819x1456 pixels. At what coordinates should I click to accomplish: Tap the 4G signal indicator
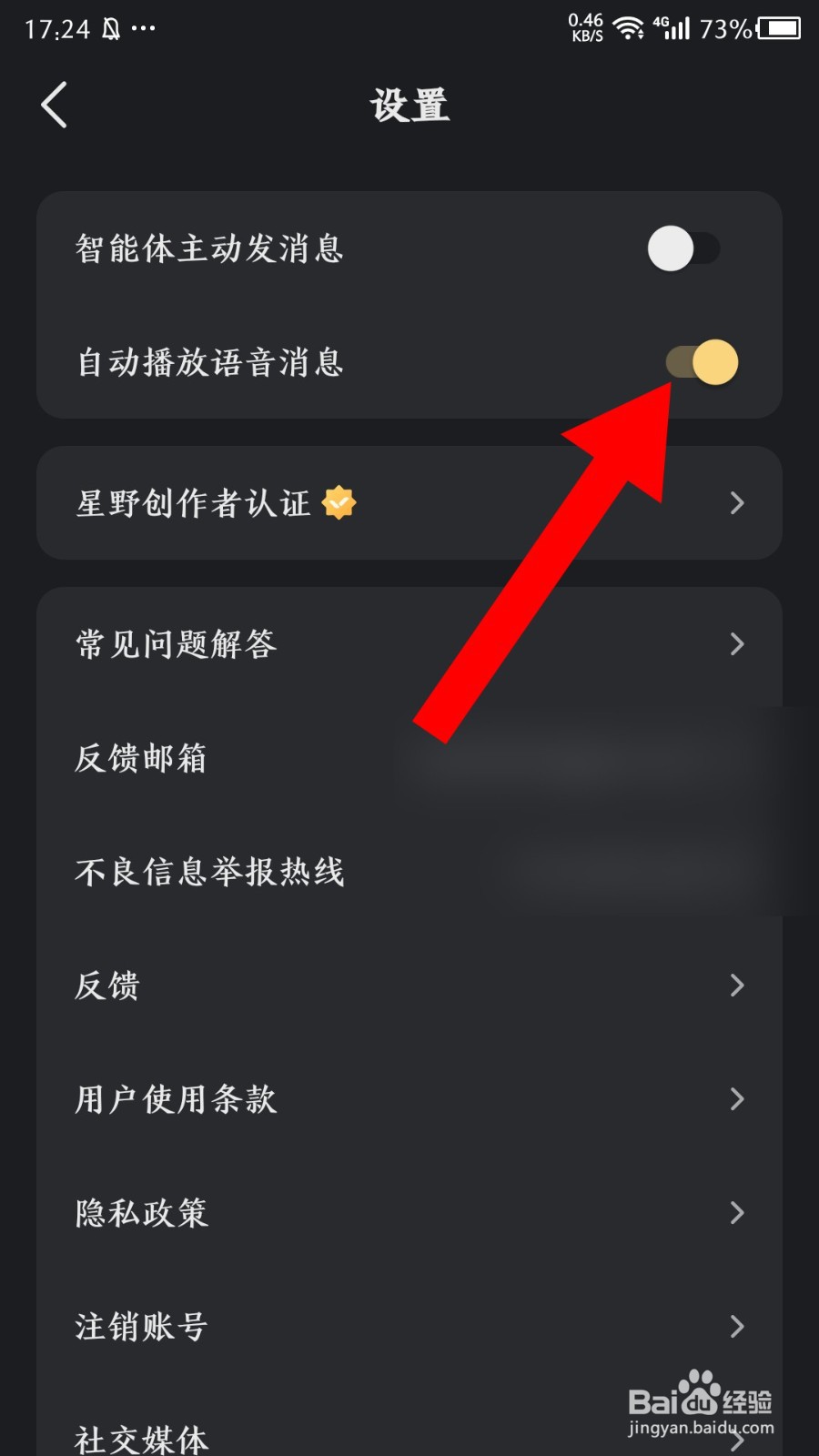[x=673, y=27]
